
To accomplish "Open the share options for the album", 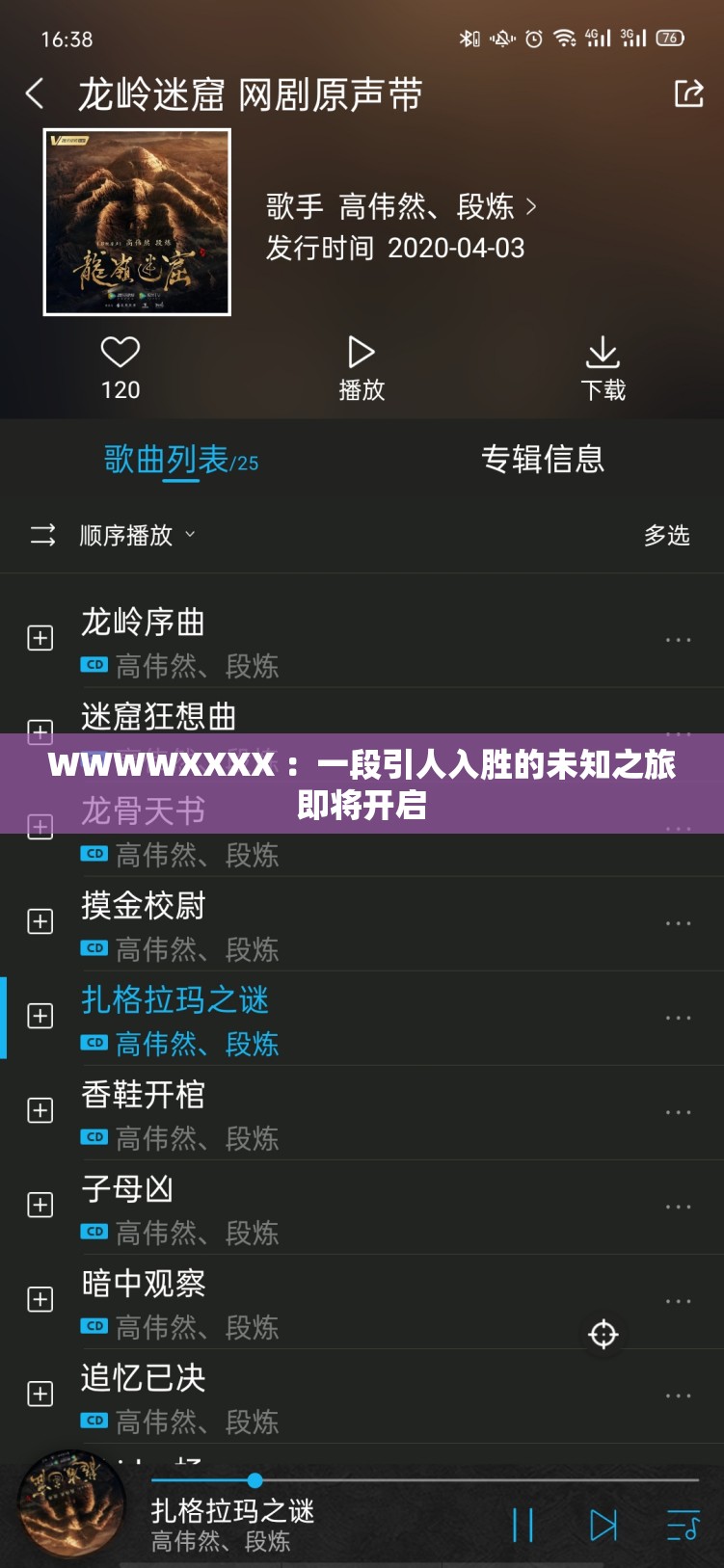I will coord(690,94).
